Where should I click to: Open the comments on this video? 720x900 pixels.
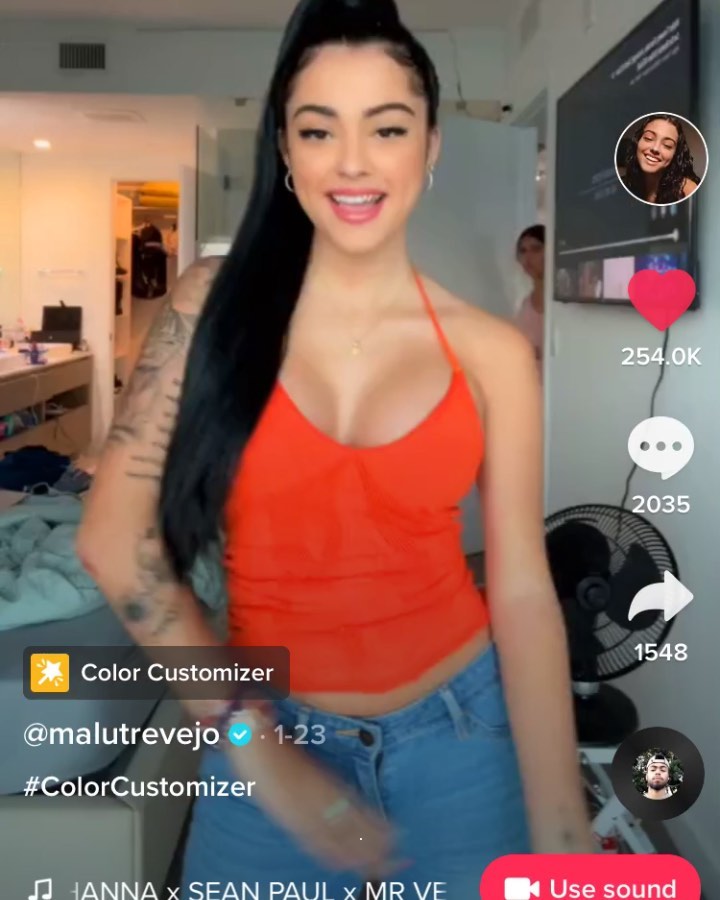tap(661, 447)
